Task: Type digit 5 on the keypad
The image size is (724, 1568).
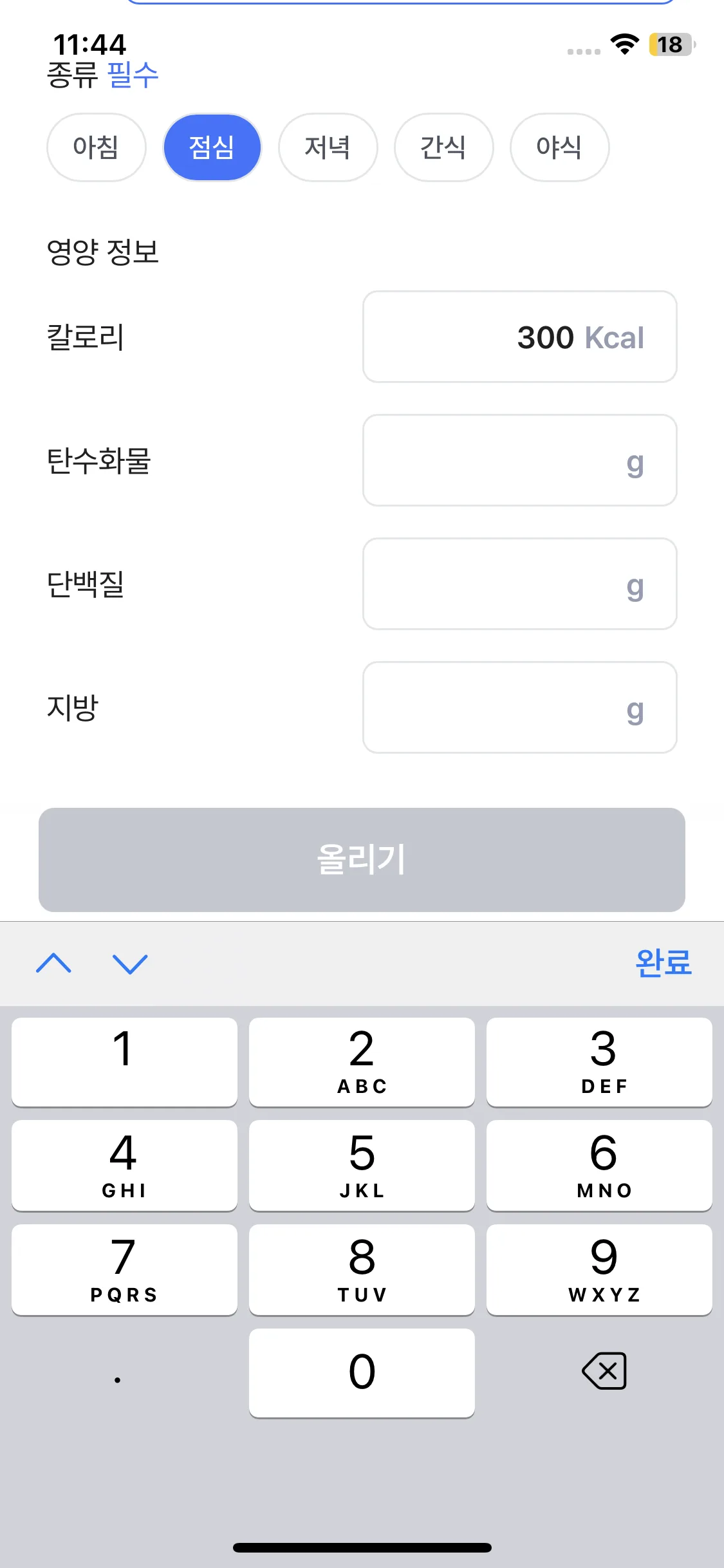Action: point(362,1165)
